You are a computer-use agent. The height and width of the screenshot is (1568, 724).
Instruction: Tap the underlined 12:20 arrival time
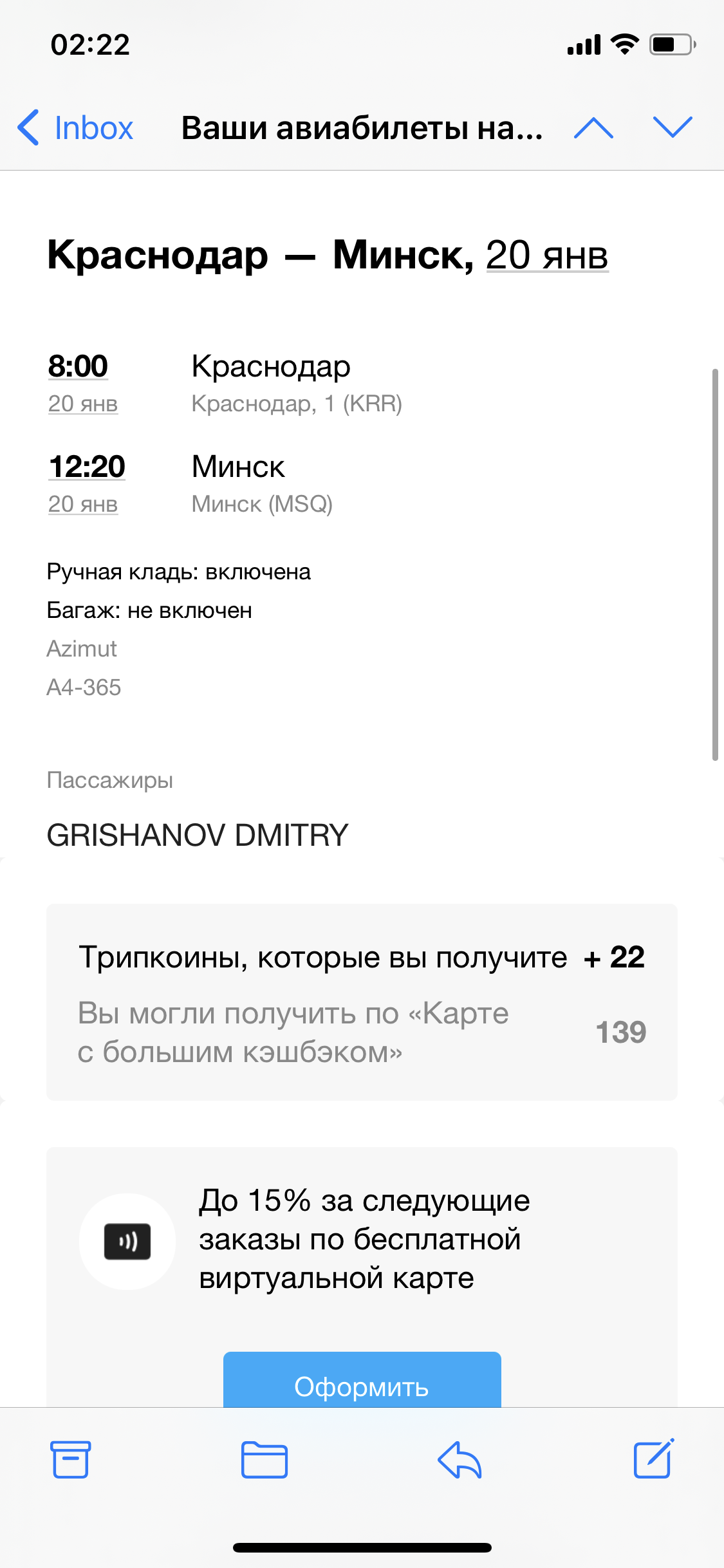[87, 467]
